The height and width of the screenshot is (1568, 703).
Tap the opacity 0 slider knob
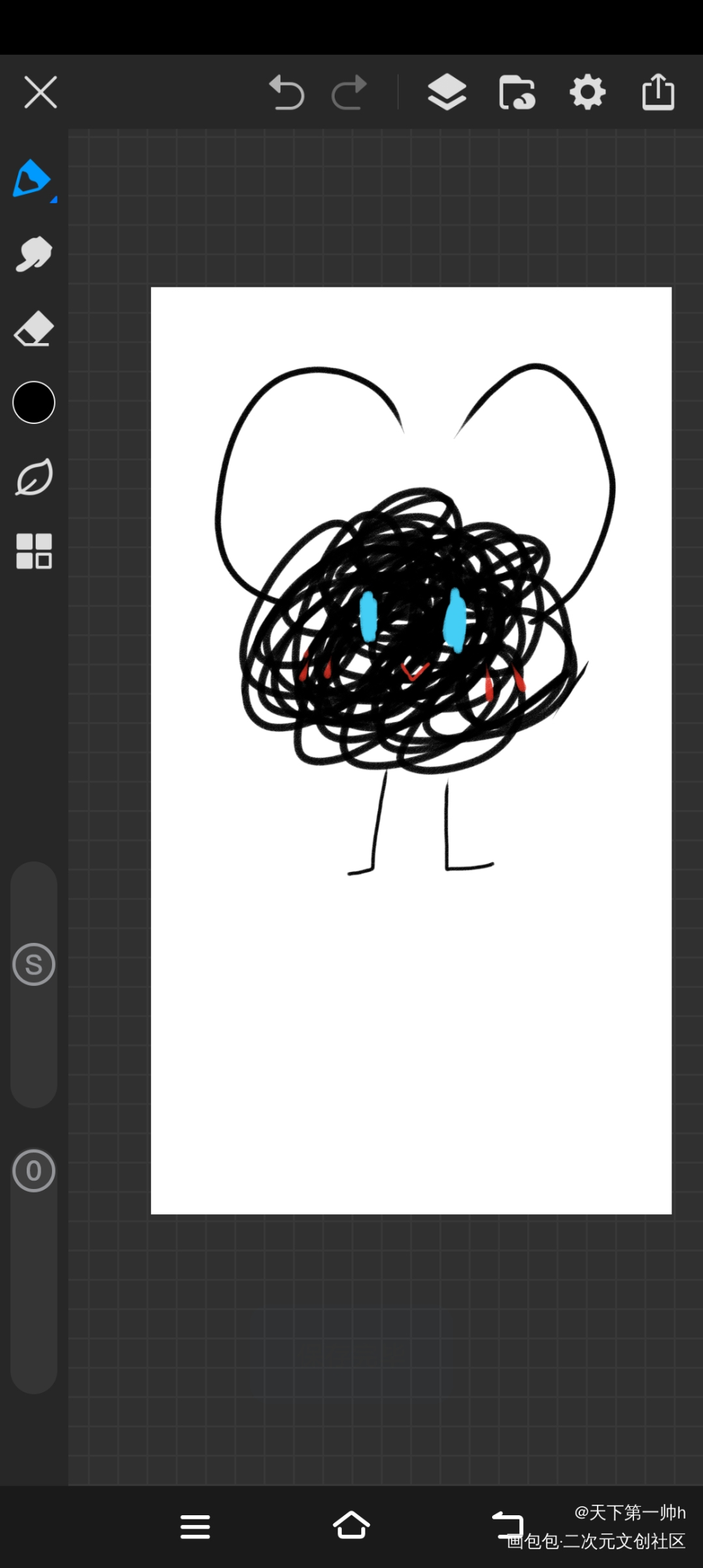coord(34,1171)
